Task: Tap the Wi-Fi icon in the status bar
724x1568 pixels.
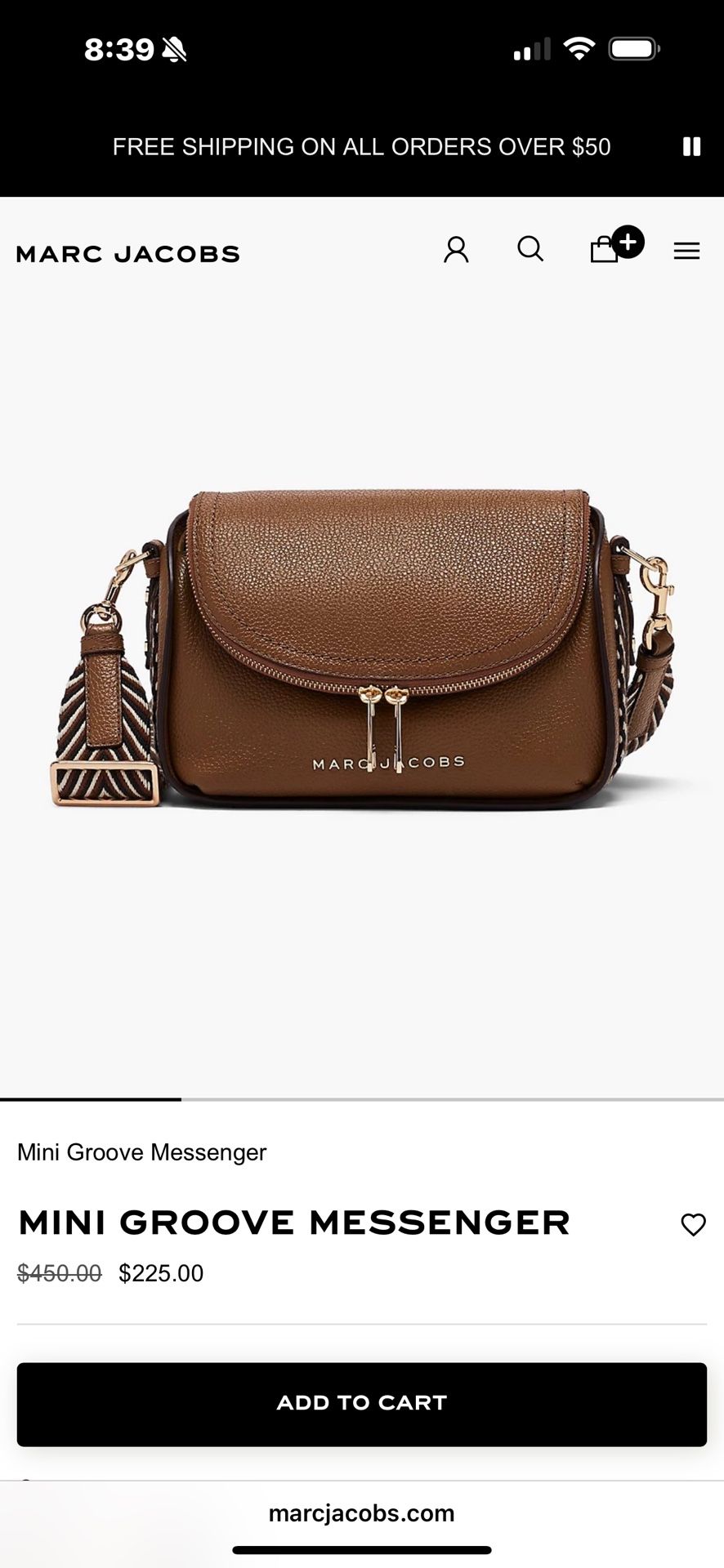Action: click(580, 47)
